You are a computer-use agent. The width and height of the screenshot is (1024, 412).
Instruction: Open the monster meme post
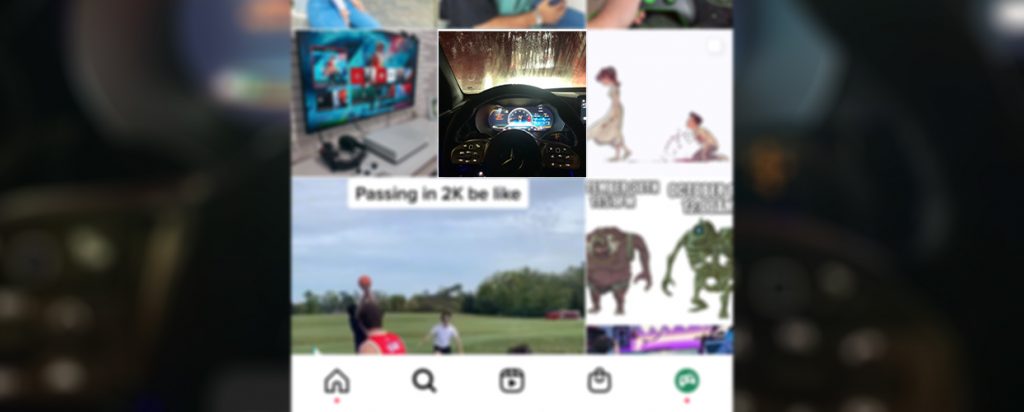pyautogui.click(x=659, y=250)
